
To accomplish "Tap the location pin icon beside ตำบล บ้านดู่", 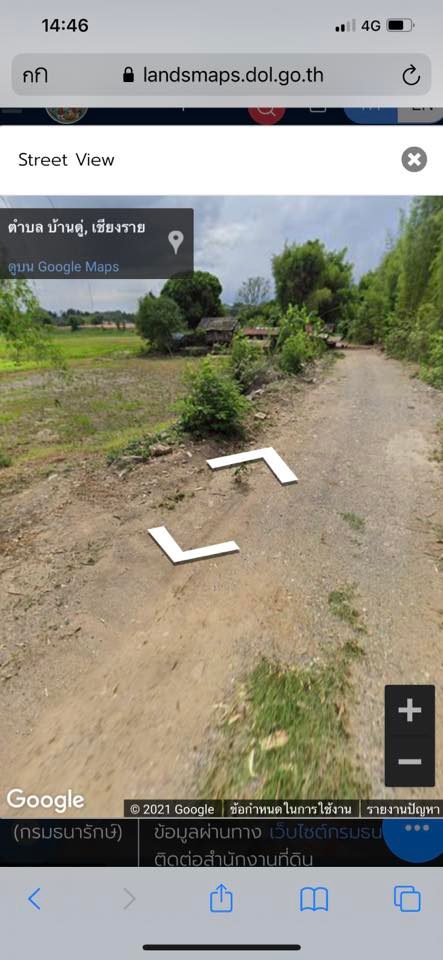I will coord(176,242).
